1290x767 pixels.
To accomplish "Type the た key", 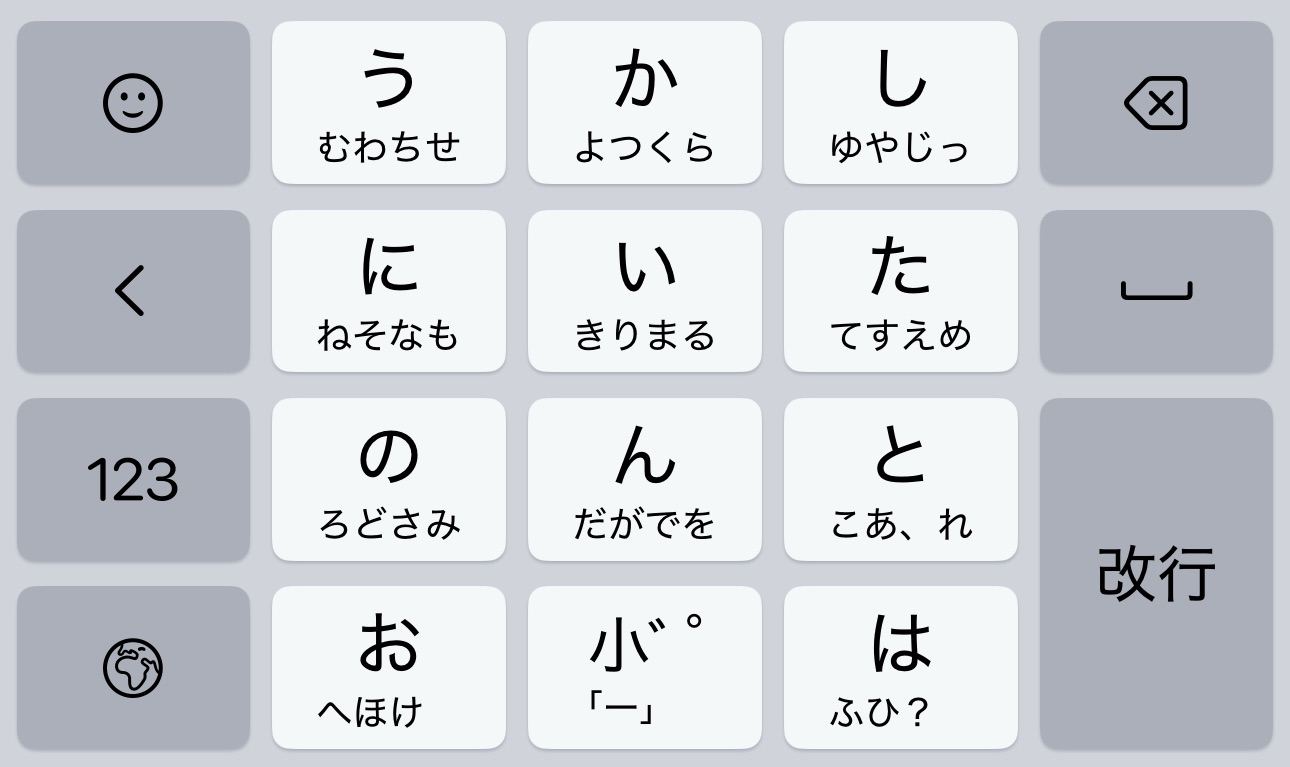I will coord(901,291).
